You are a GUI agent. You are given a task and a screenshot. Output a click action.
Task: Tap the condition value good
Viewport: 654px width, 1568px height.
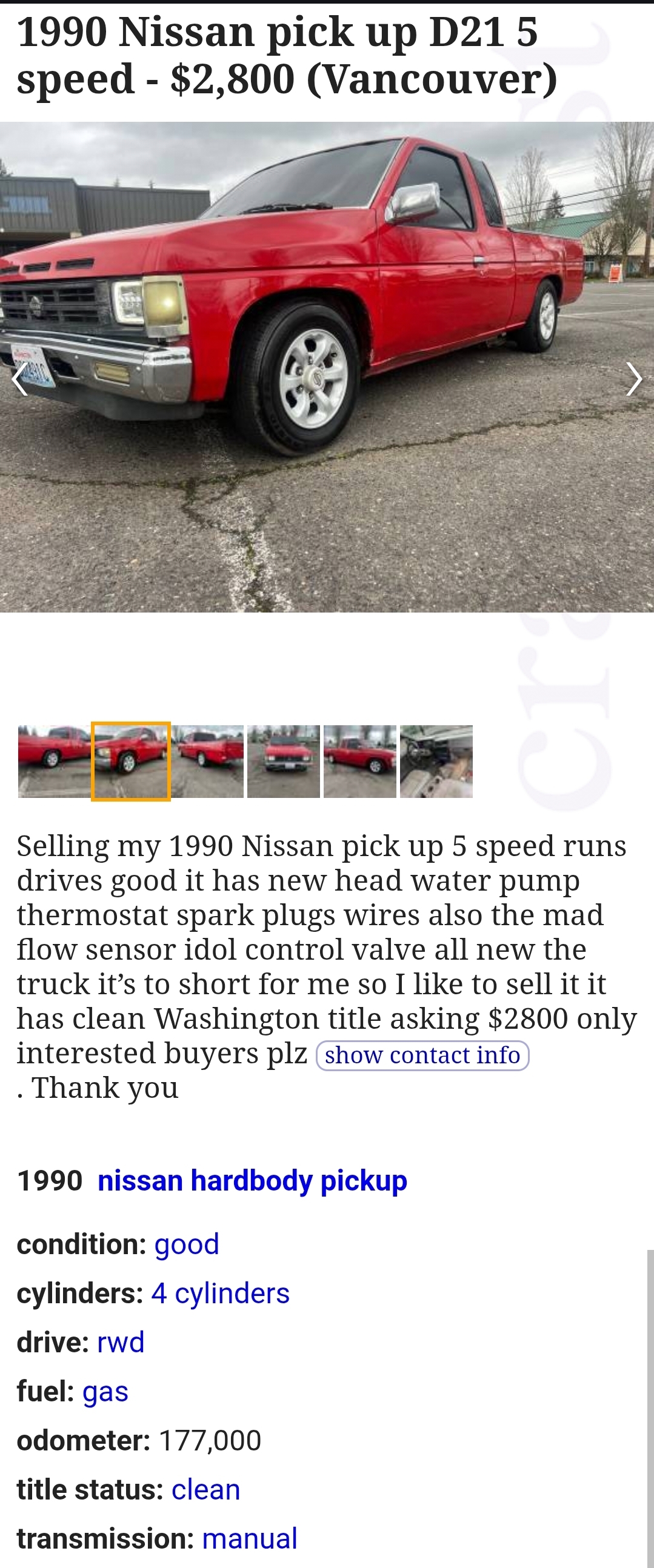pyautogui.click(x=186, y=1244)
